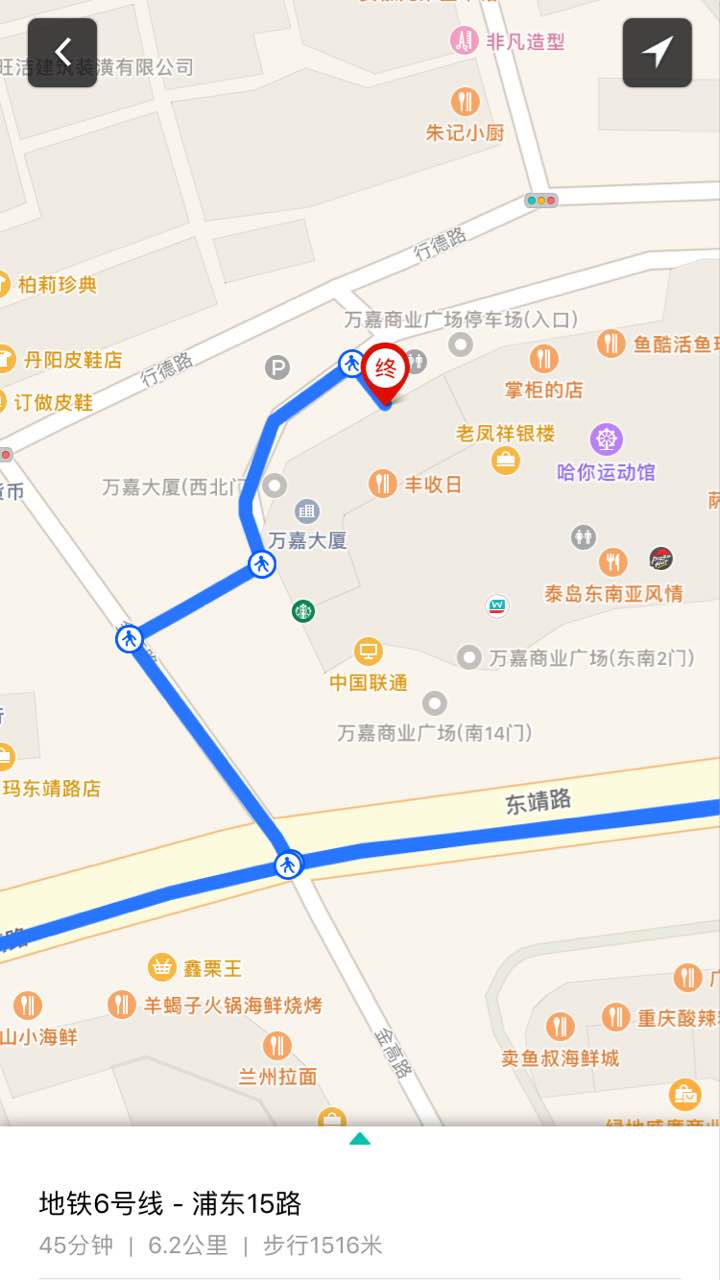Tap the 兰州拉面 restaurant marker
The height and width of the screenshot is (1280, 720).
click(277, 1047)
